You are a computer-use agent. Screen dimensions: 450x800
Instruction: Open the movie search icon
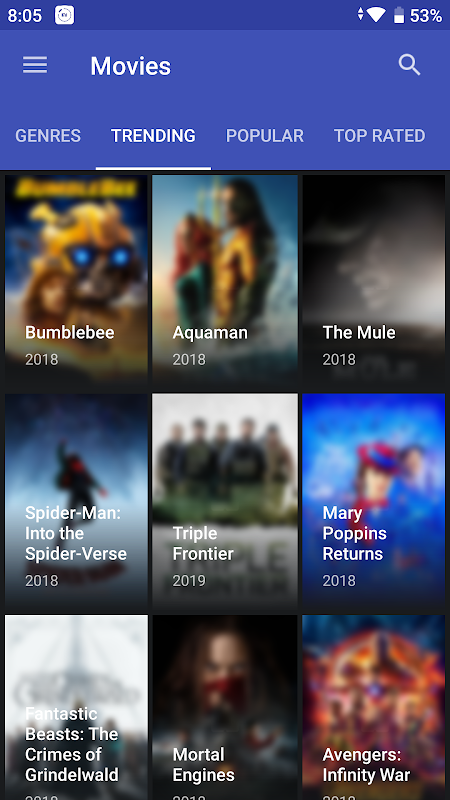pyautogui.click(x=409, y=65)
